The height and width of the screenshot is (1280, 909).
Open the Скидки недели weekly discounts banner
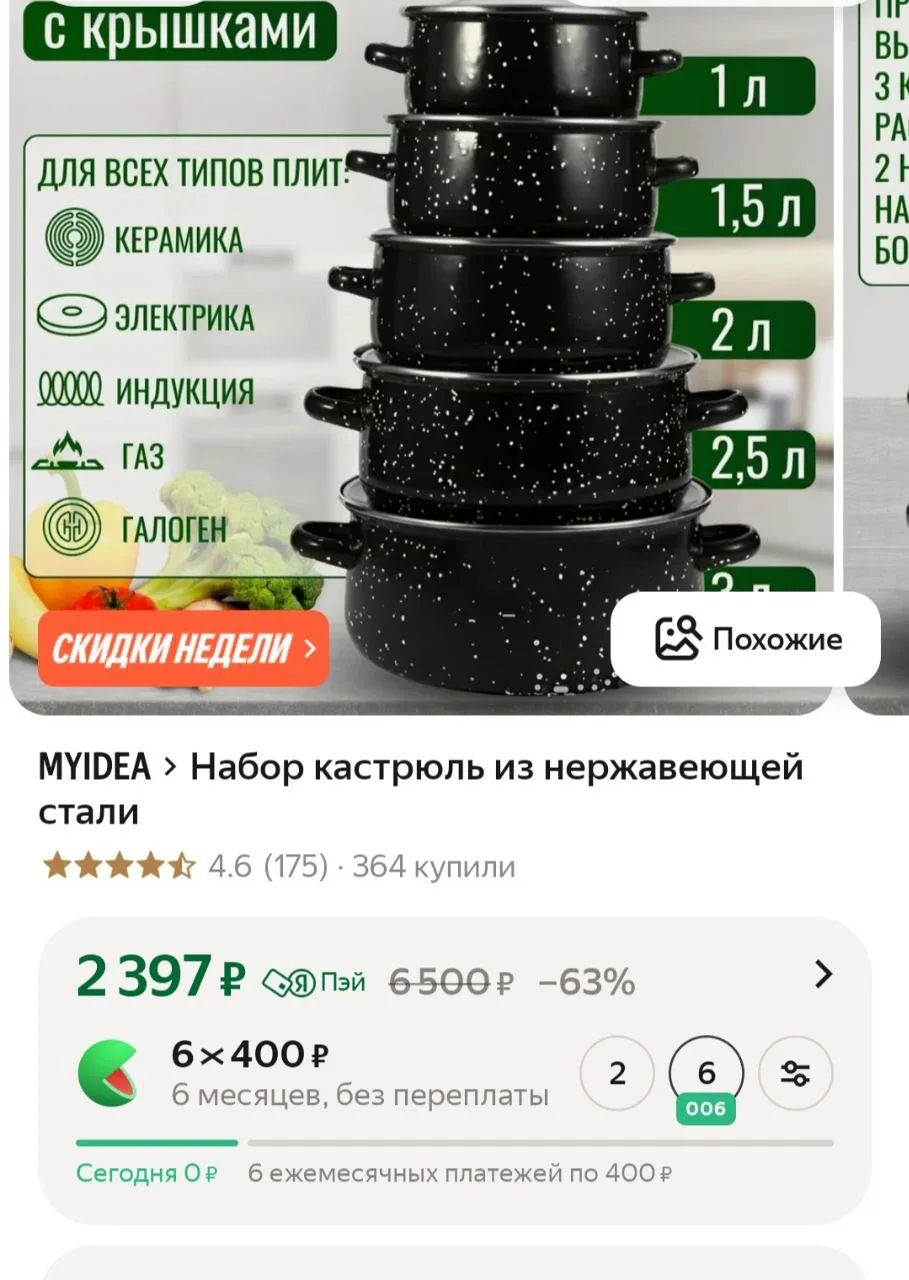[x=183, y=649]
